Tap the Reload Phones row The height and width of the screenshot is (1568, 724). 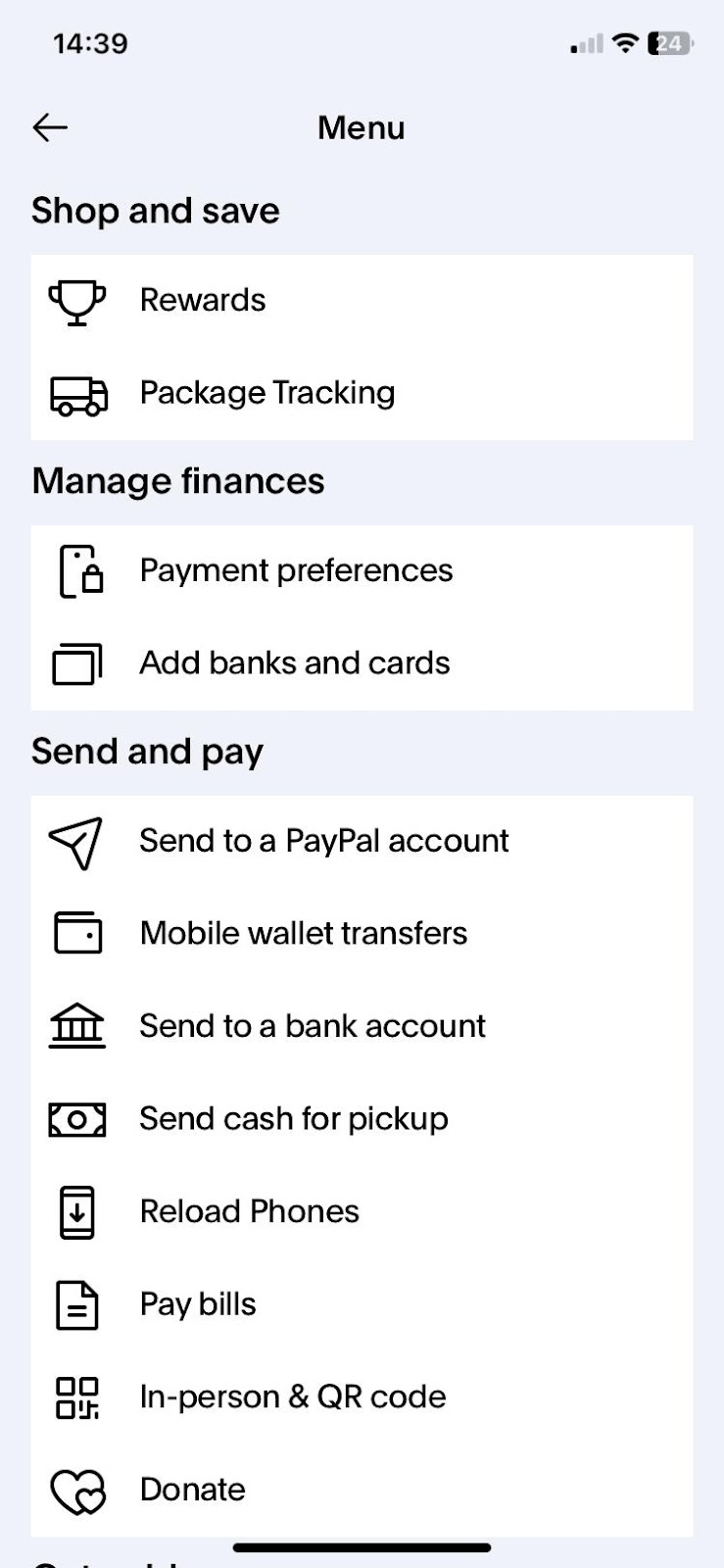click(249, 1211)
